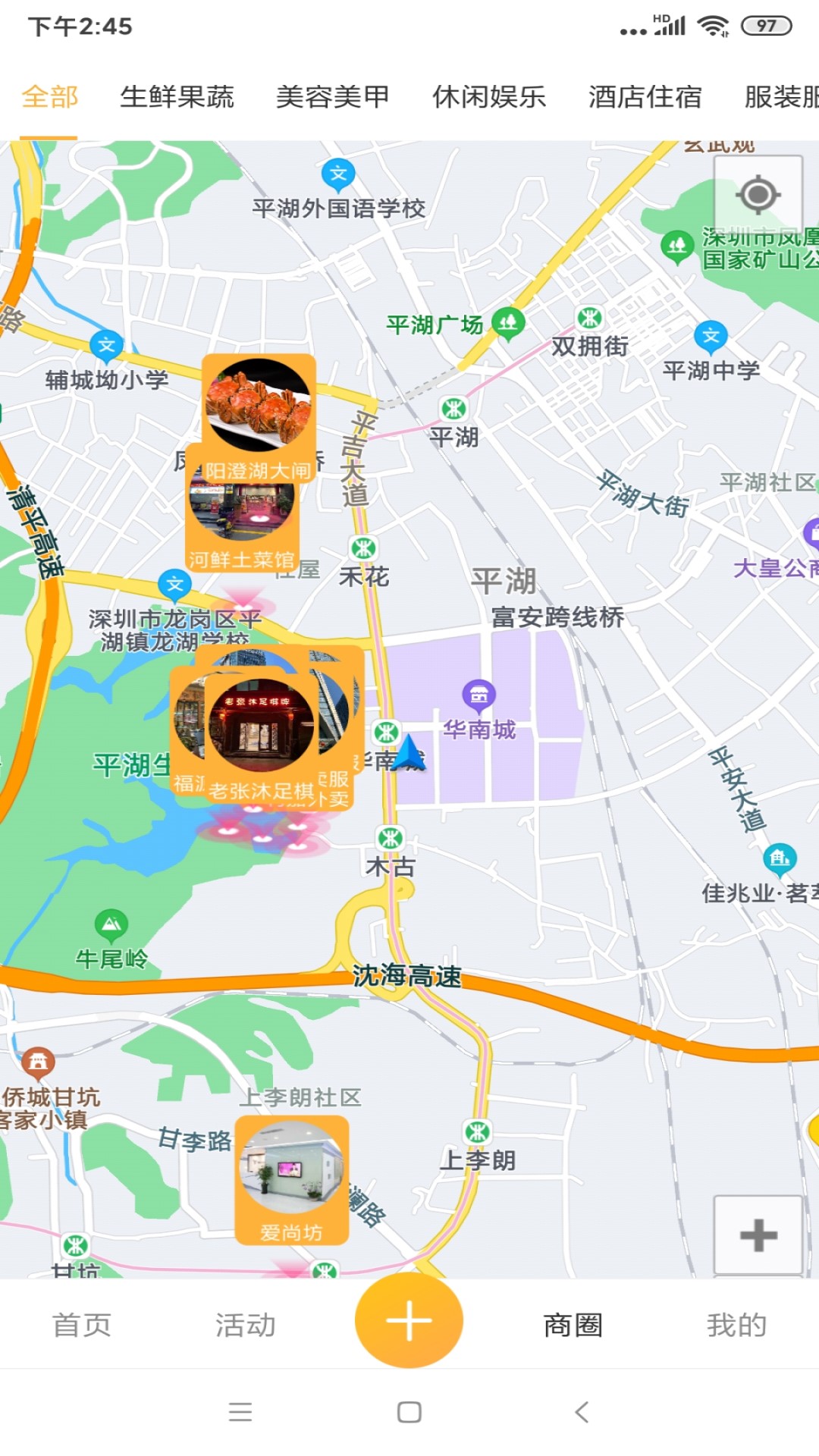Go back with system back button

coord(582,1412)
